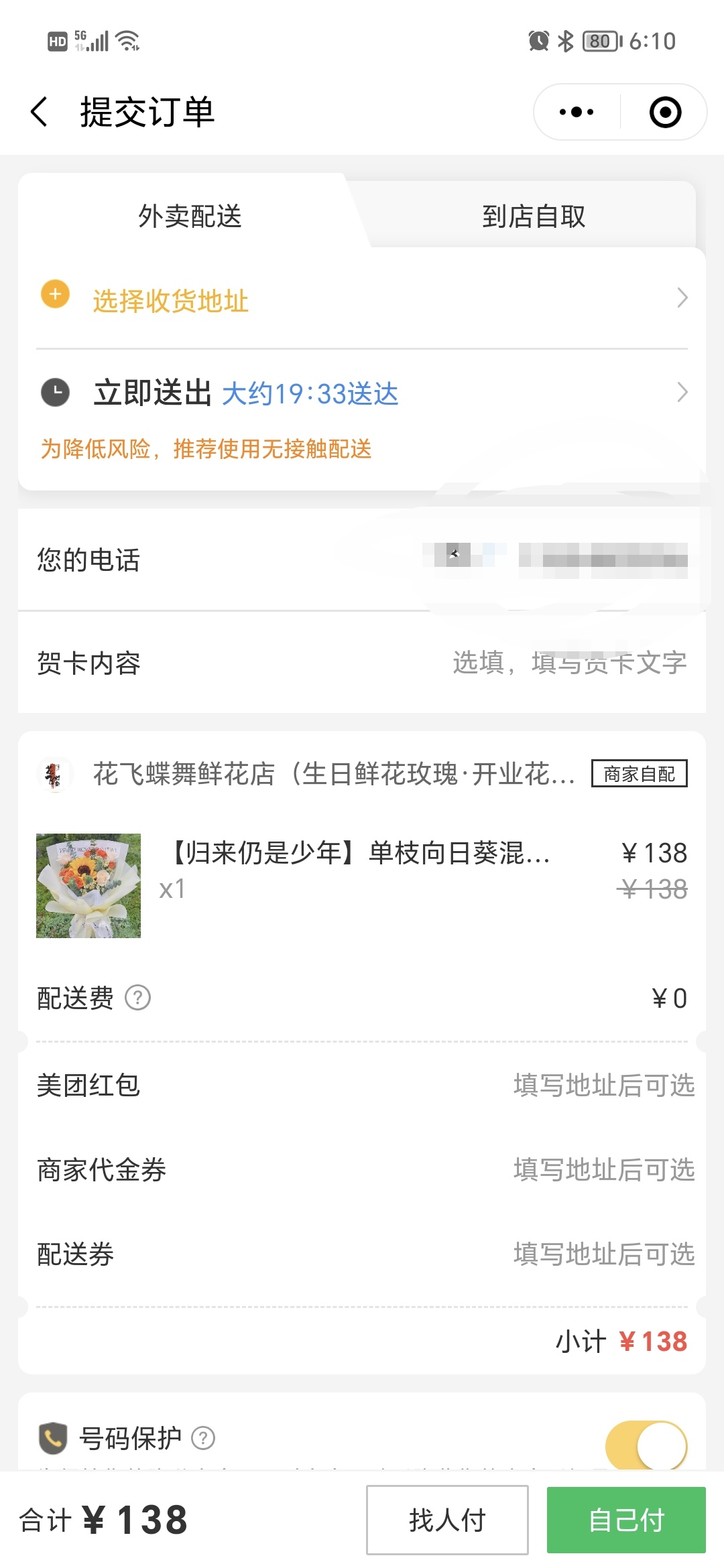This screenshot has width=724, height=1568.
Task: Open the mini-program more options menu
Action: point(577,112)
